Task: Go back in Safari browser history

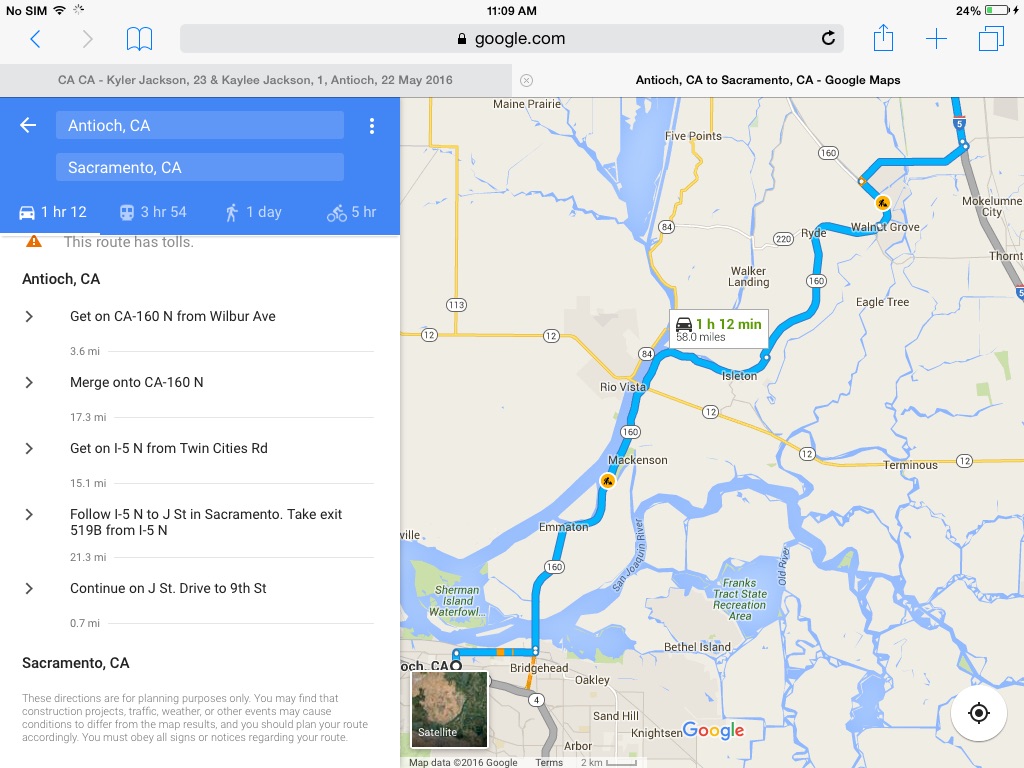Action: 35,39
